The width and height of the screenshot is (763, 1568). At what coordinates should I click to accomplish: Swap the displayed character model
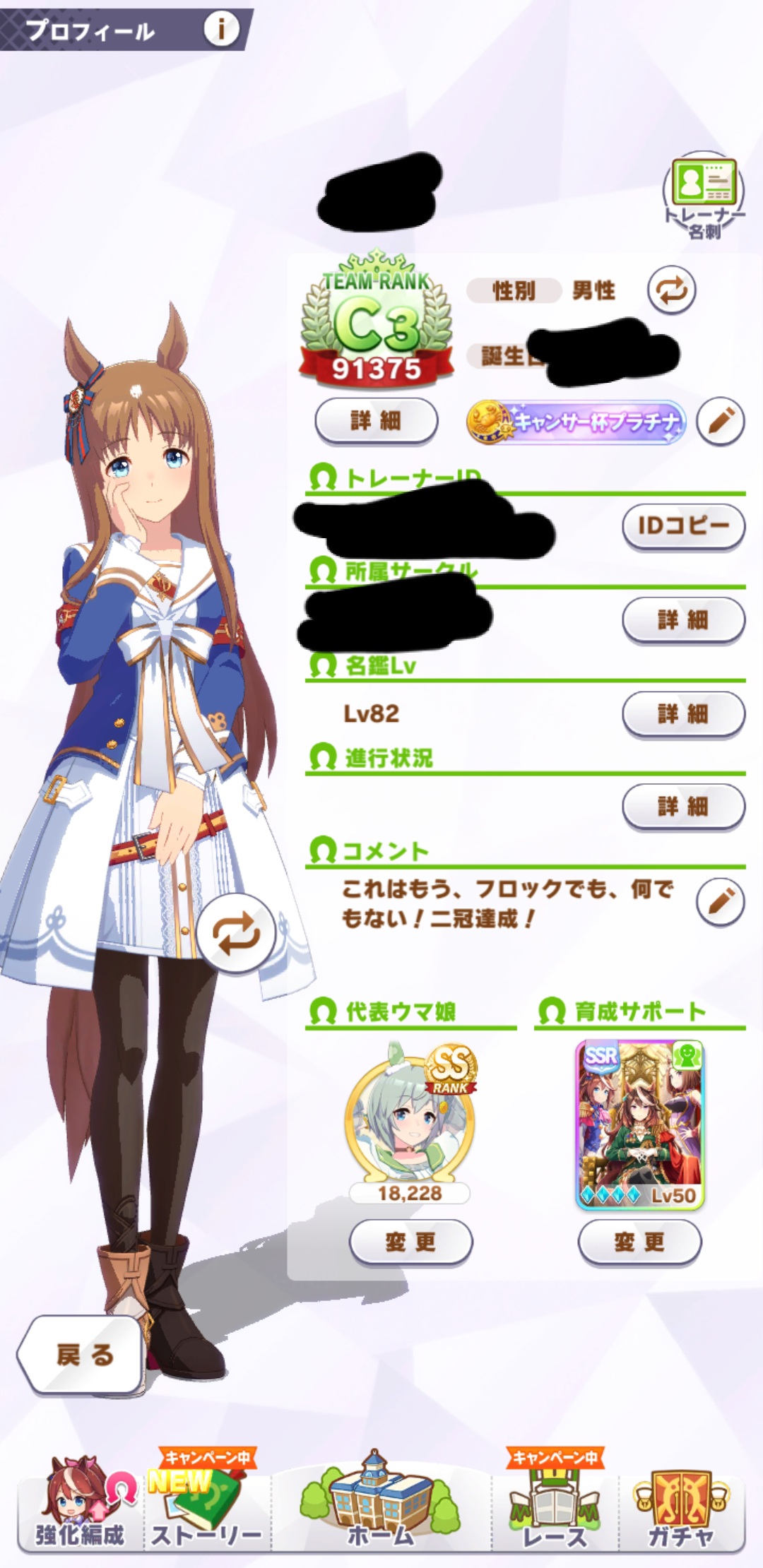click(237, 934)
